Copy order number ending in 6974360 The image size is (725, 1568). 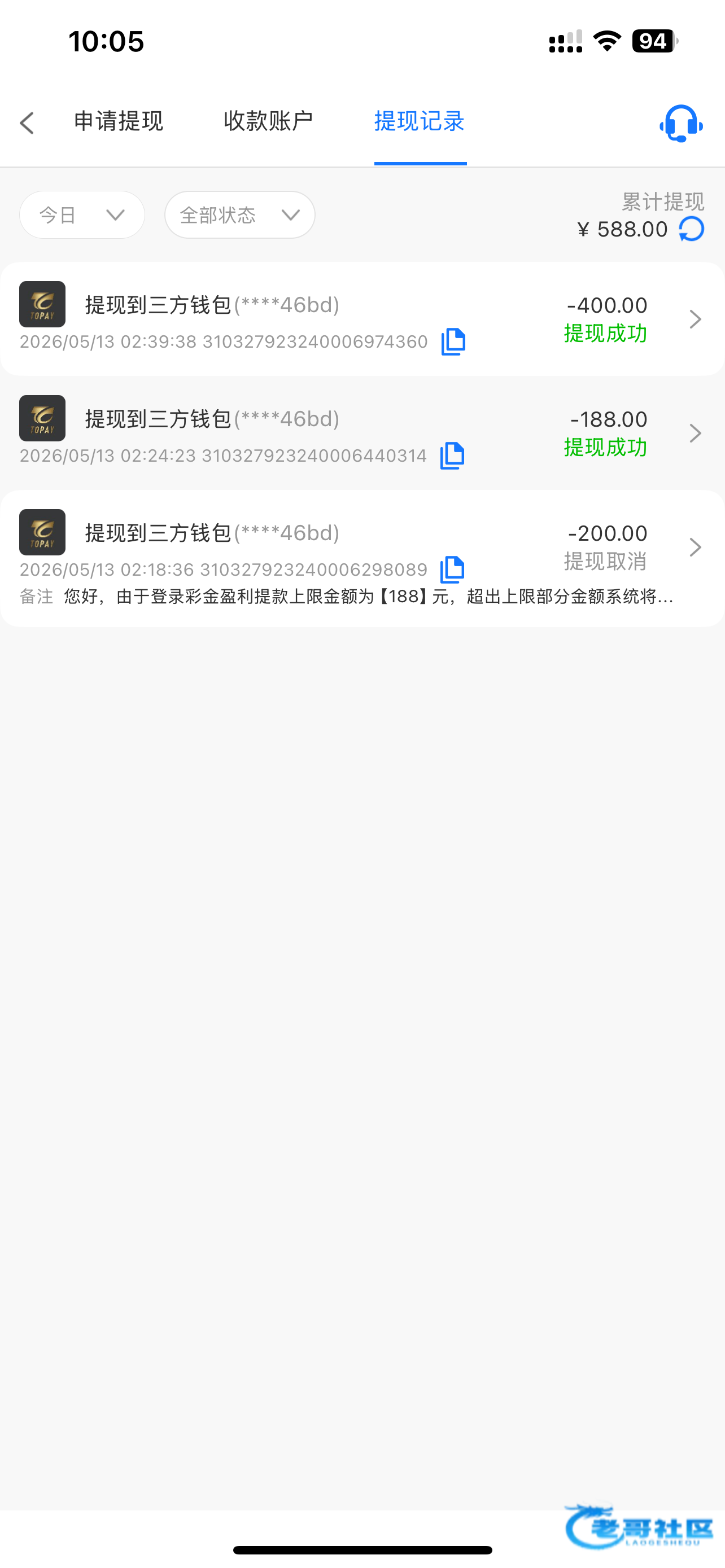click(x=453, y=341)
